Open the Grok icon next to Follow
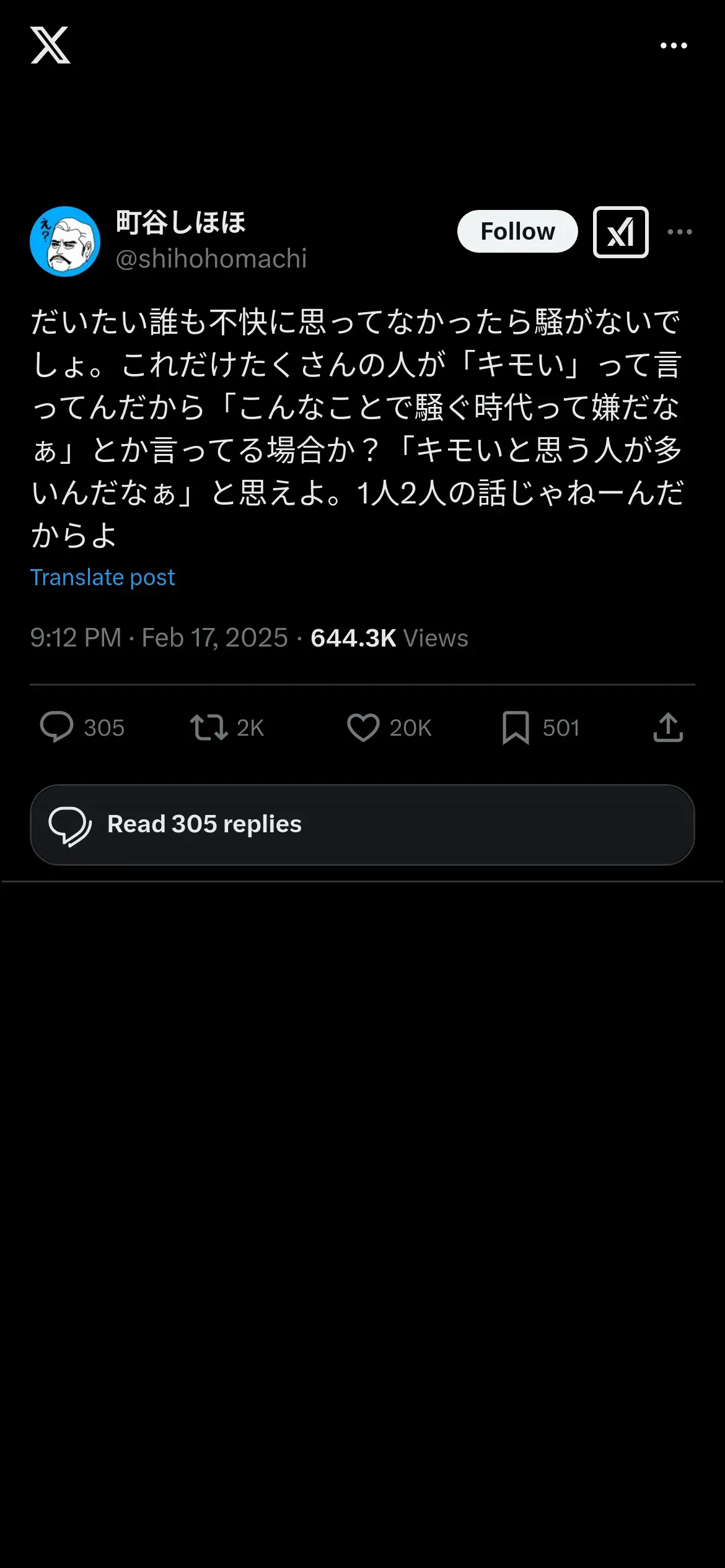 620,232
